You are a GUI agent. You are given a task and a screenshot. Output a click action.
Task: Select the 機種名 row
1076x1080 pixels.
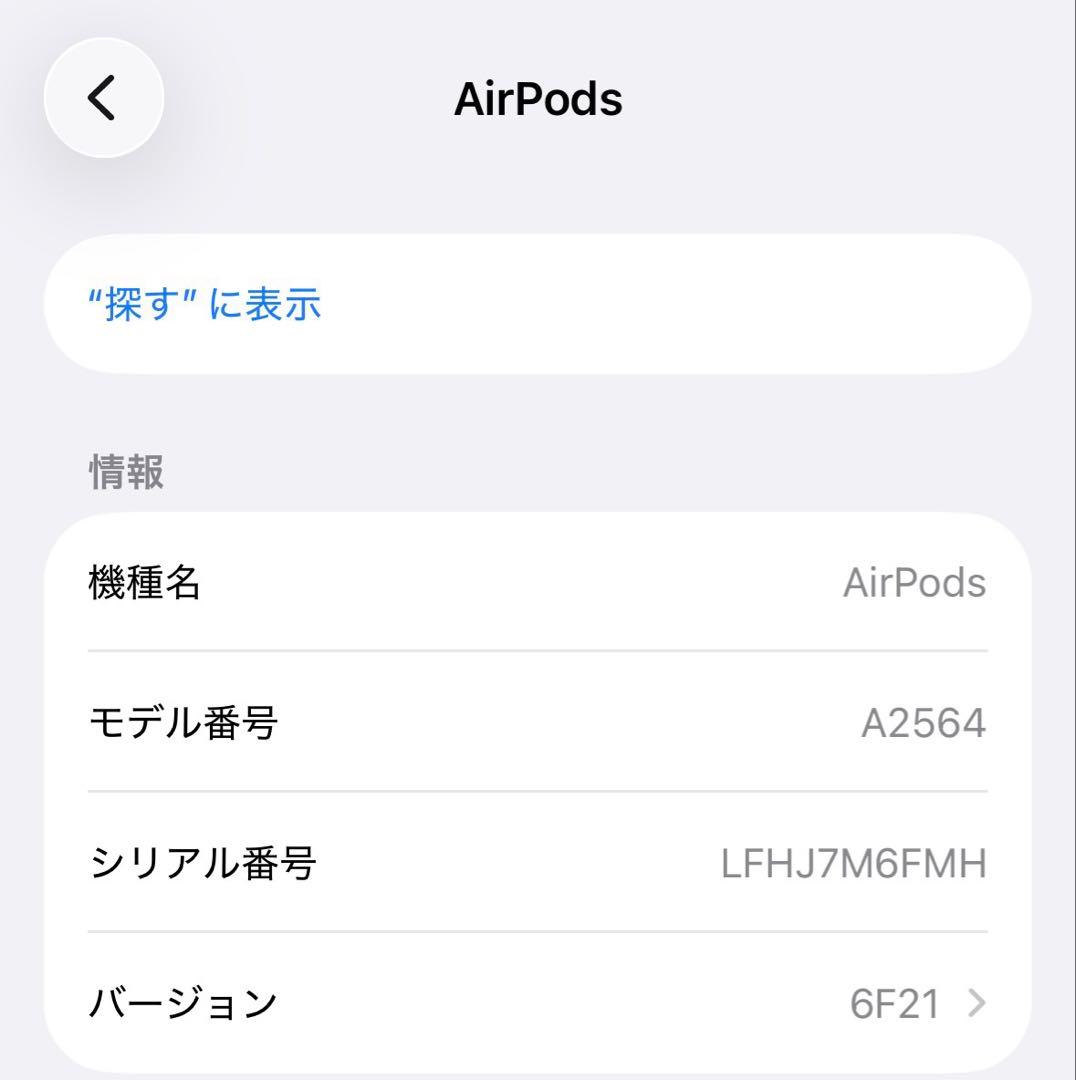540,583
